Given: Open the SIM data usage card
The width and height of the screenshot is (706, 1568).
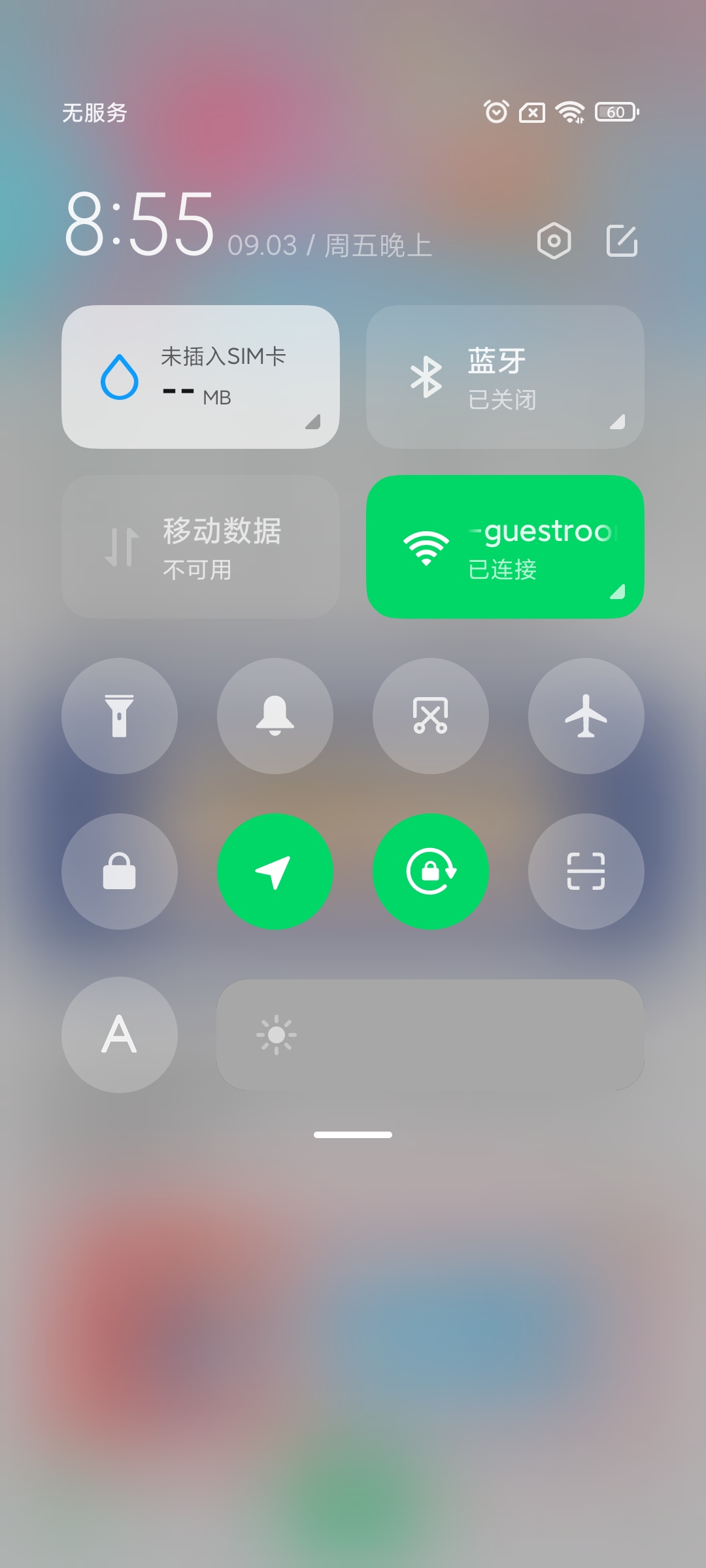Looking at the screenshot, I should click(x=200, y=377).
